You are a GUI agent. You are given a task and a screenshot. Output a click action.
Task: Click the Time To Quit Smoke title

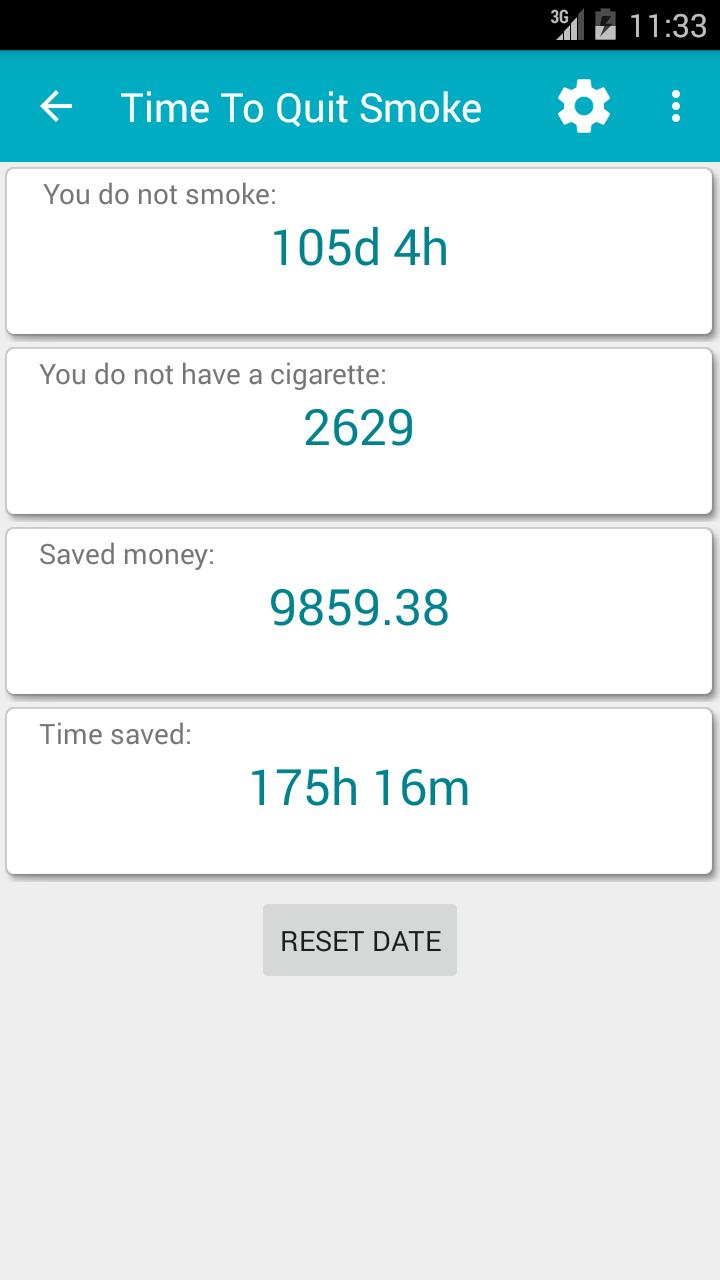point(300,106)
